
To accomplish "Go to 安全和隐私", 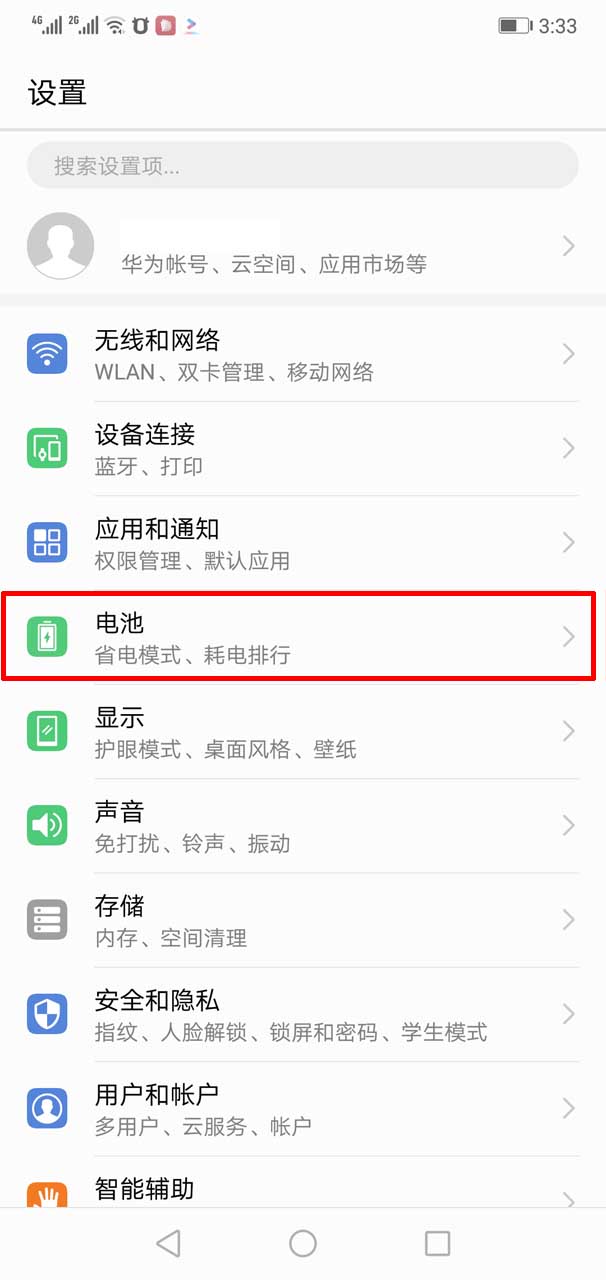I will coord(303,1015).
